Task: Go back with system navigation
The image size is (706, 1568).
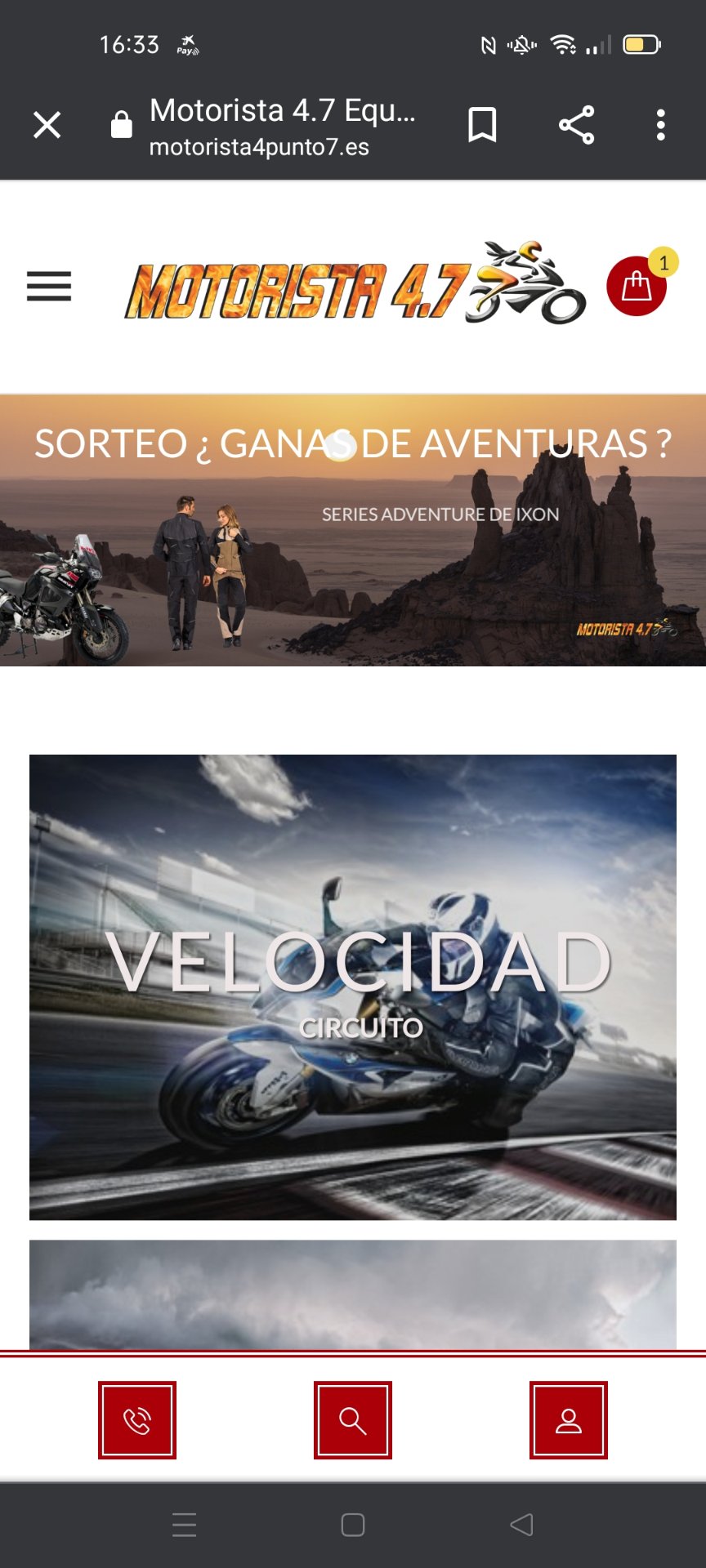Action: click(521, 1525)
